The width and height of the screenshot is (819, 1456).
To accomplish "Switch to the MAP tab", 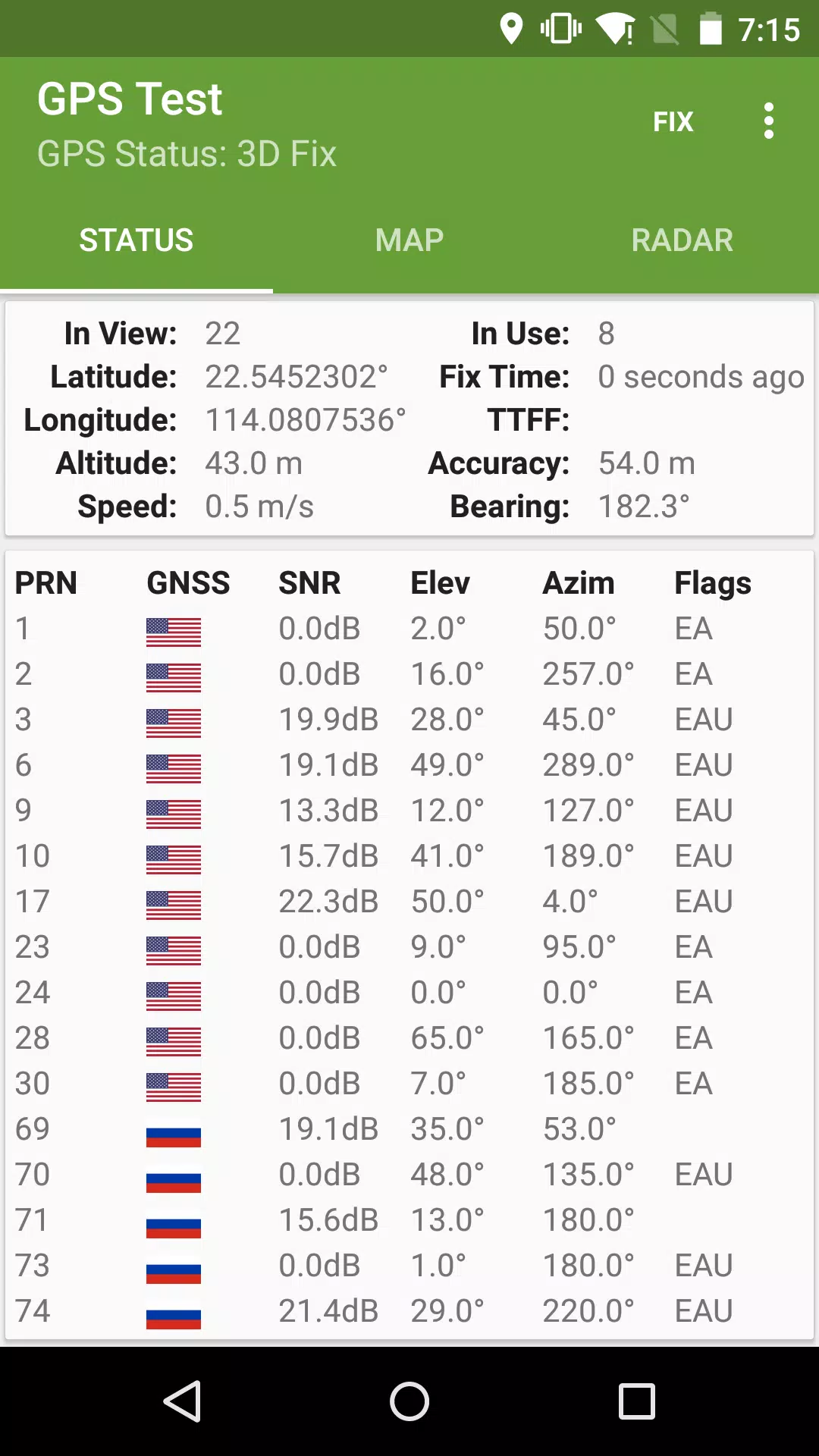I will [x=409, y=240].
